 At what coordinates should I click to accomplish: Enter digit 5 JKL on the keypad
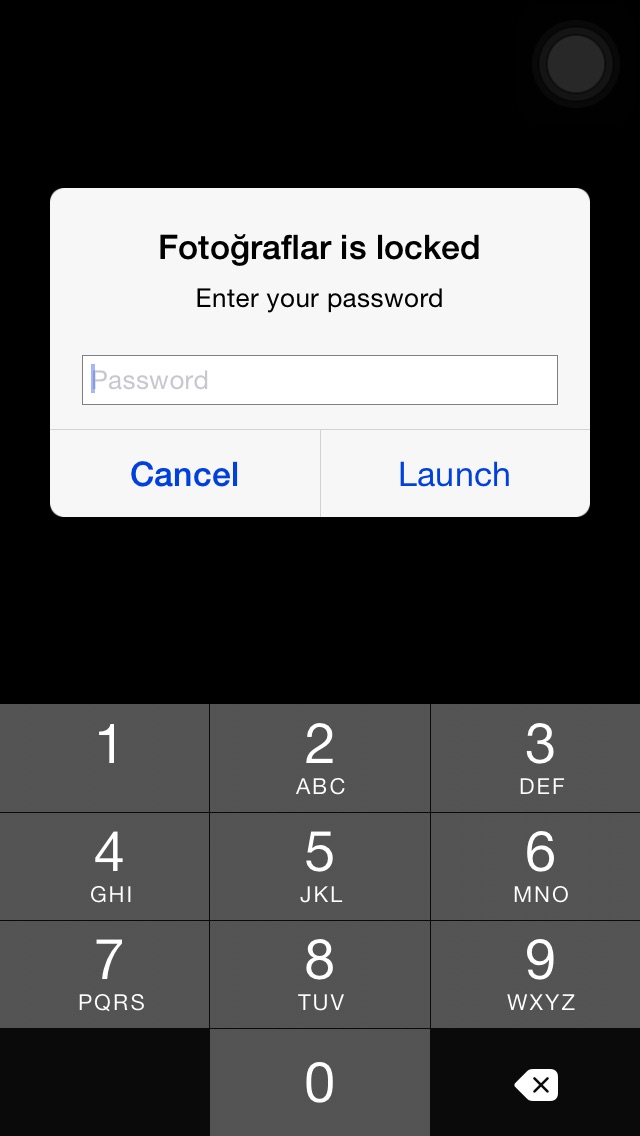(320, 866)
